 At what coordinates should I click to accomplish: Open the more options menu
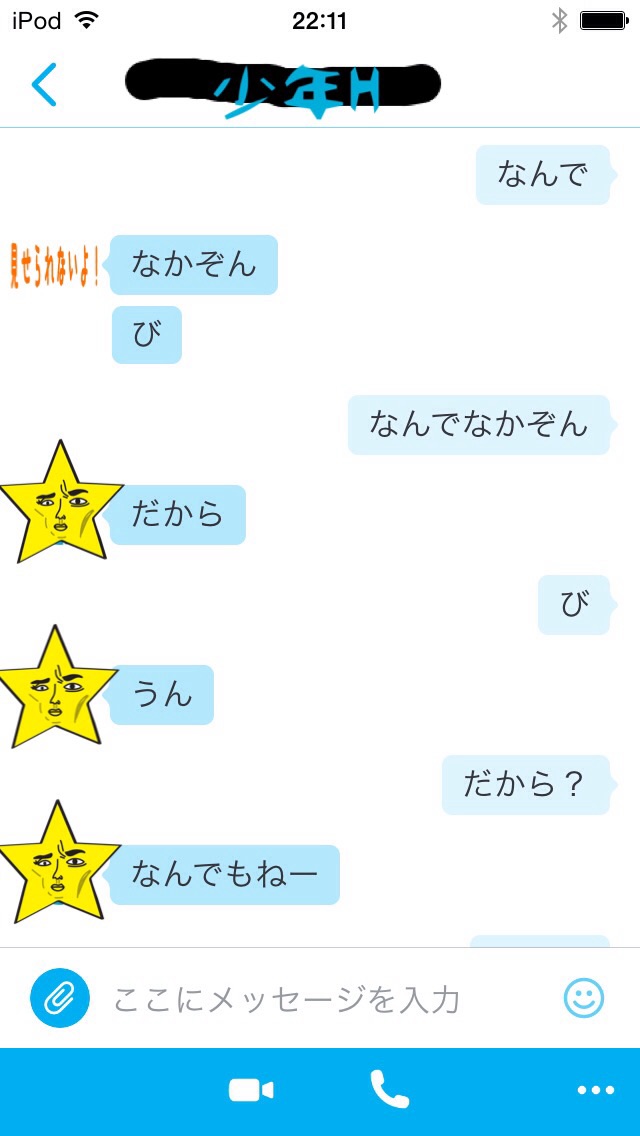click(x=595, y=1091)
